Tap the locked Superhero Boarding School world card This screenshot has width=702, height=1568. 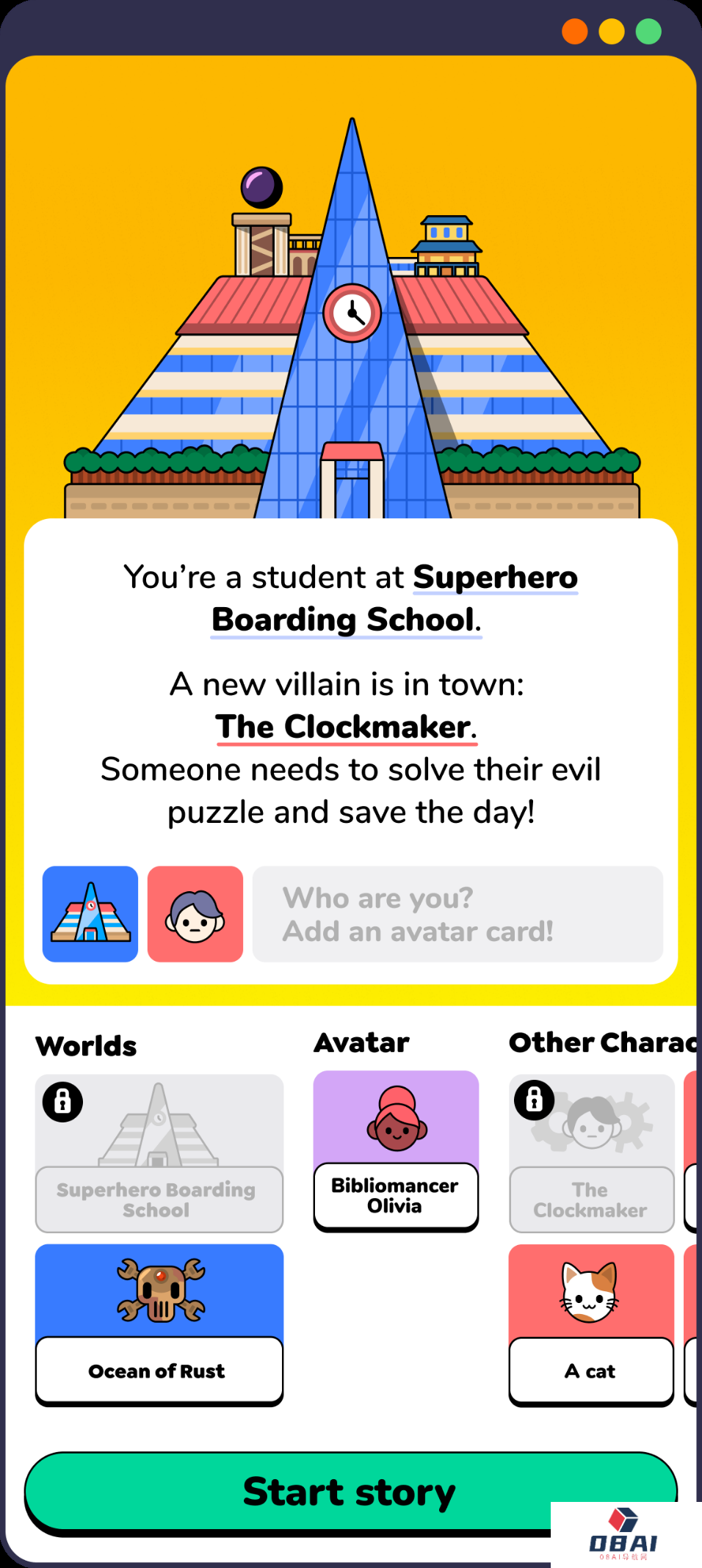pos(159,1153)
